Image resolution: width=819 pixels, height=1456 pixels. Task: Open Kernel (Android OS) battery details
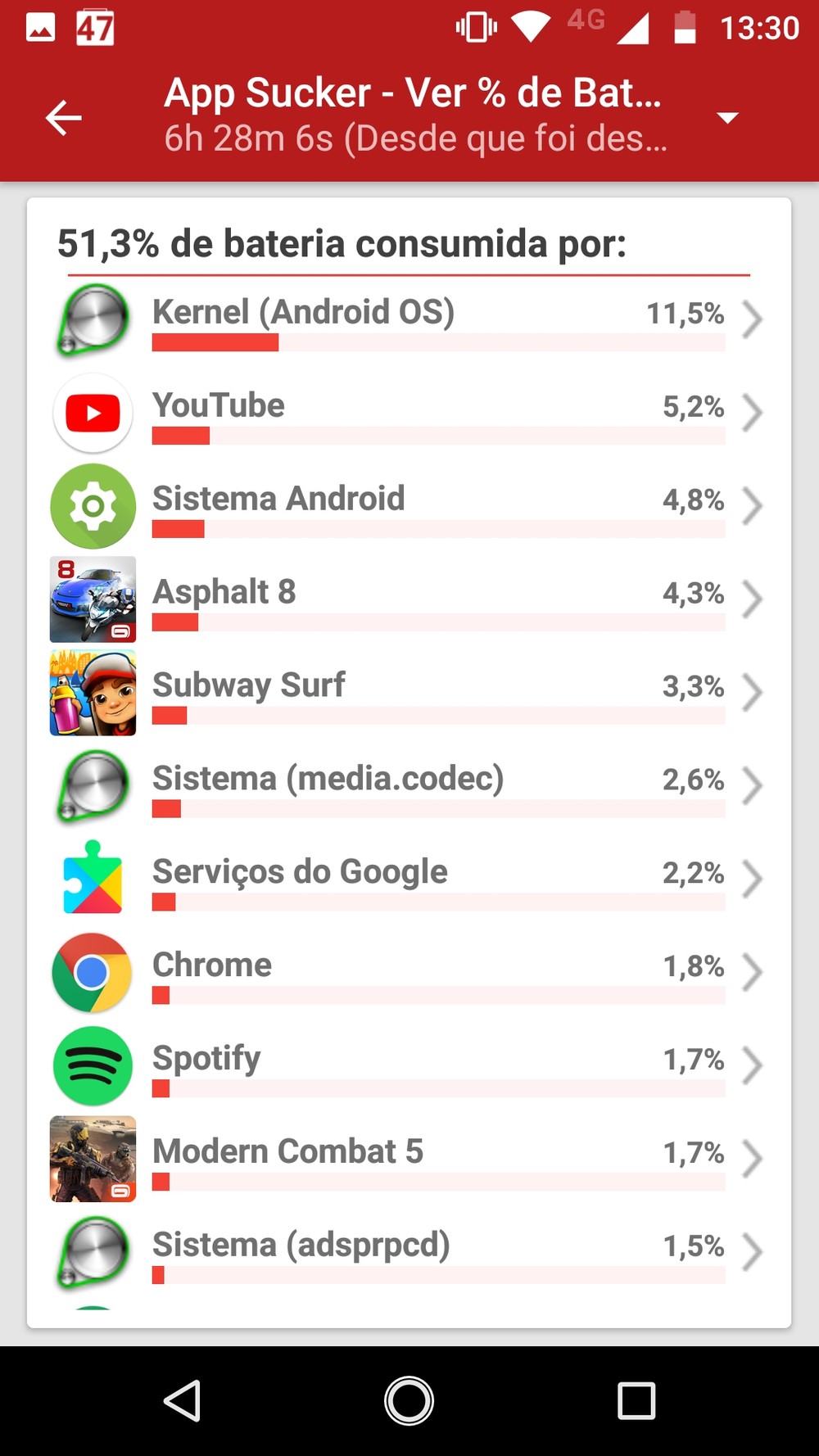point(409,320)
